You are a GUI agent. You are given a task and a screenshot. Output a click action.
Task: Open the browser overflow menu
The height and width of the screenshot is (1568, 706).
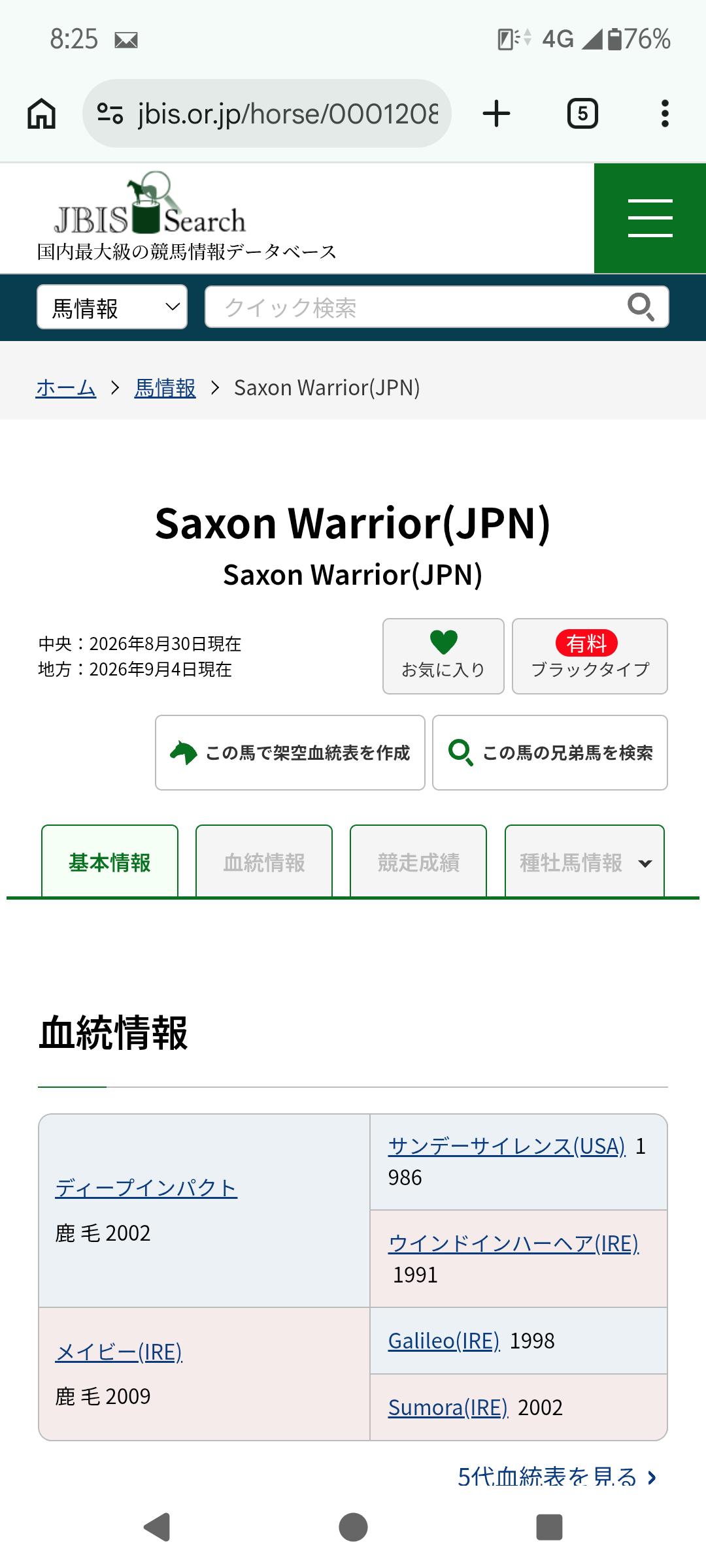(x=665, y=114)
